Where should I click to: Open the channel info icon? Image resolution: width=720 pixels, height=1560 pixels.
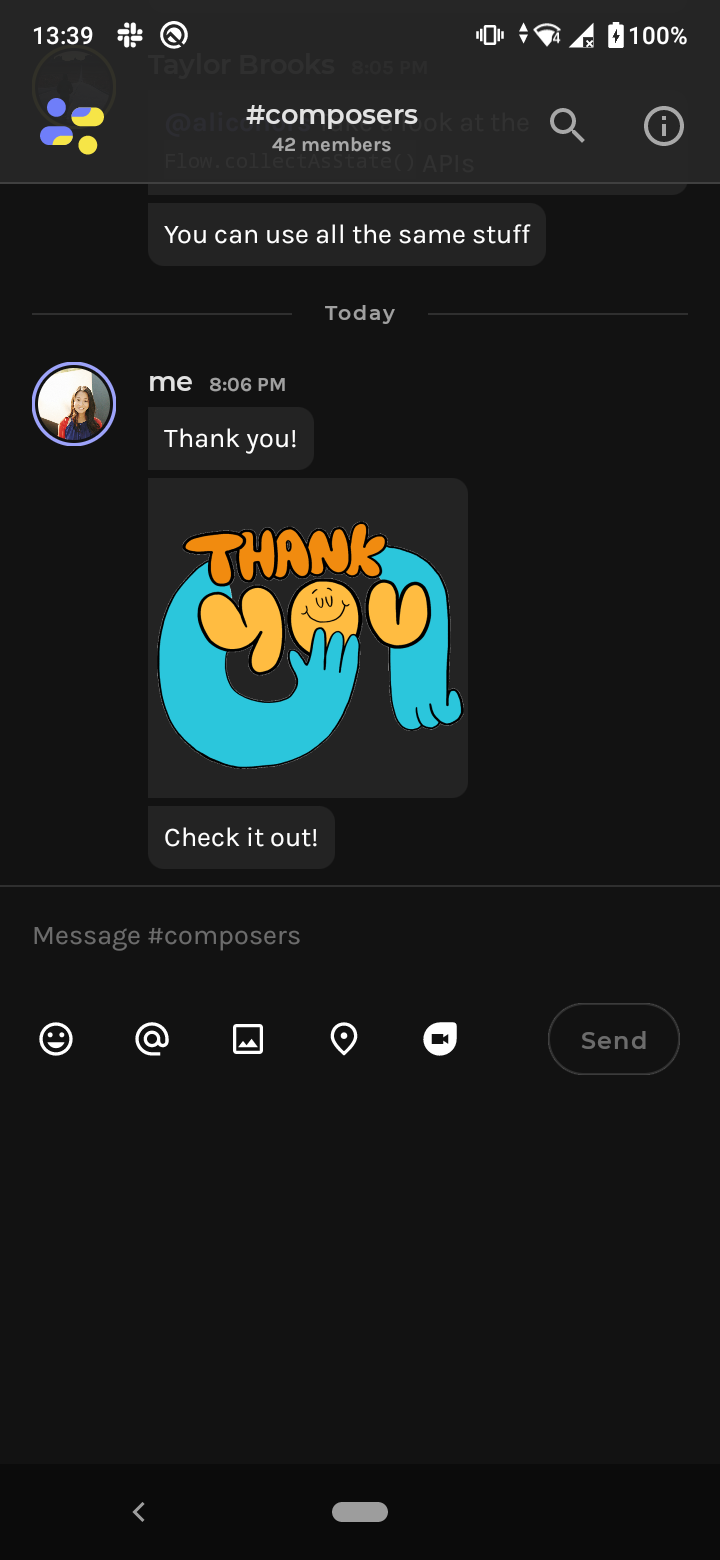coord(663,126)
